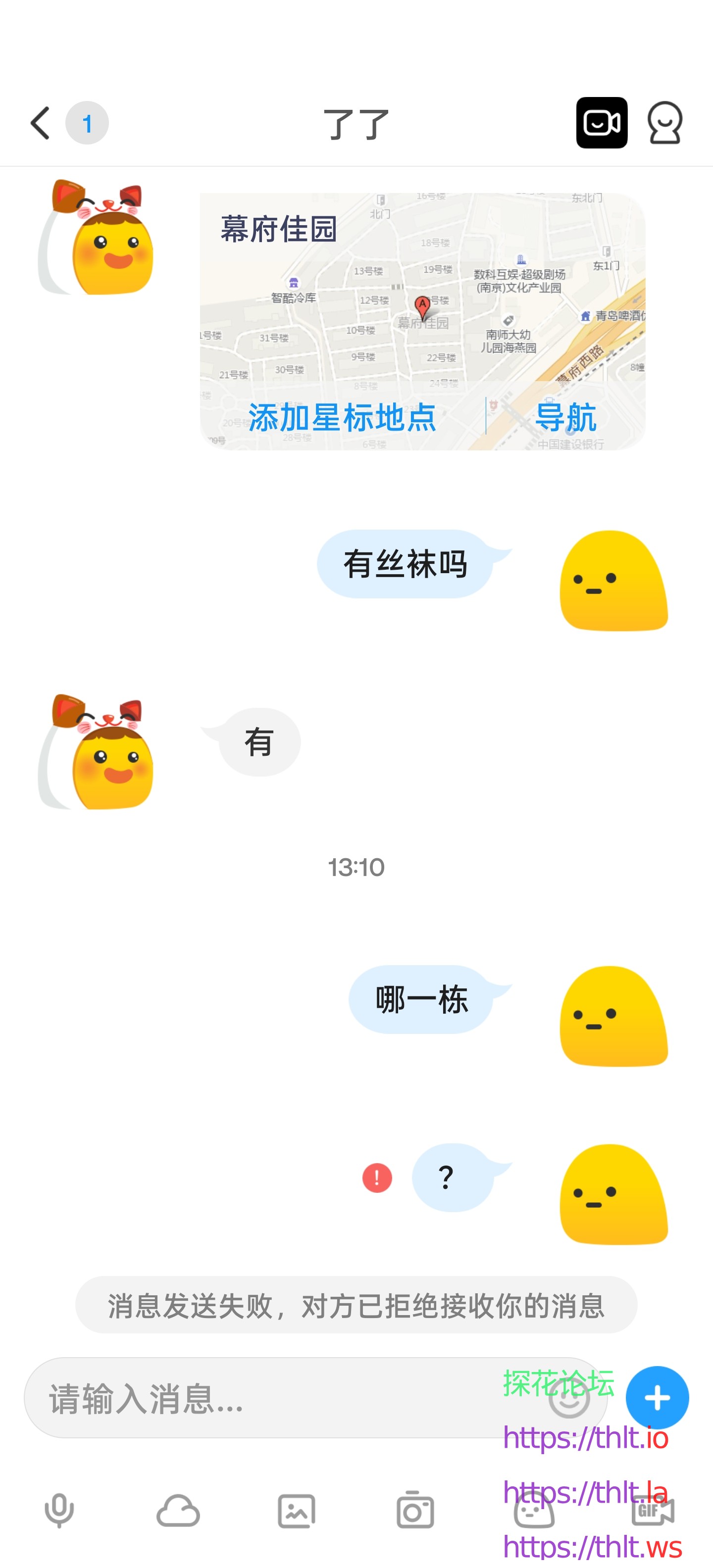Go back to the message list
Screen dimensions: 713x1568
click(x=40, y=124)
